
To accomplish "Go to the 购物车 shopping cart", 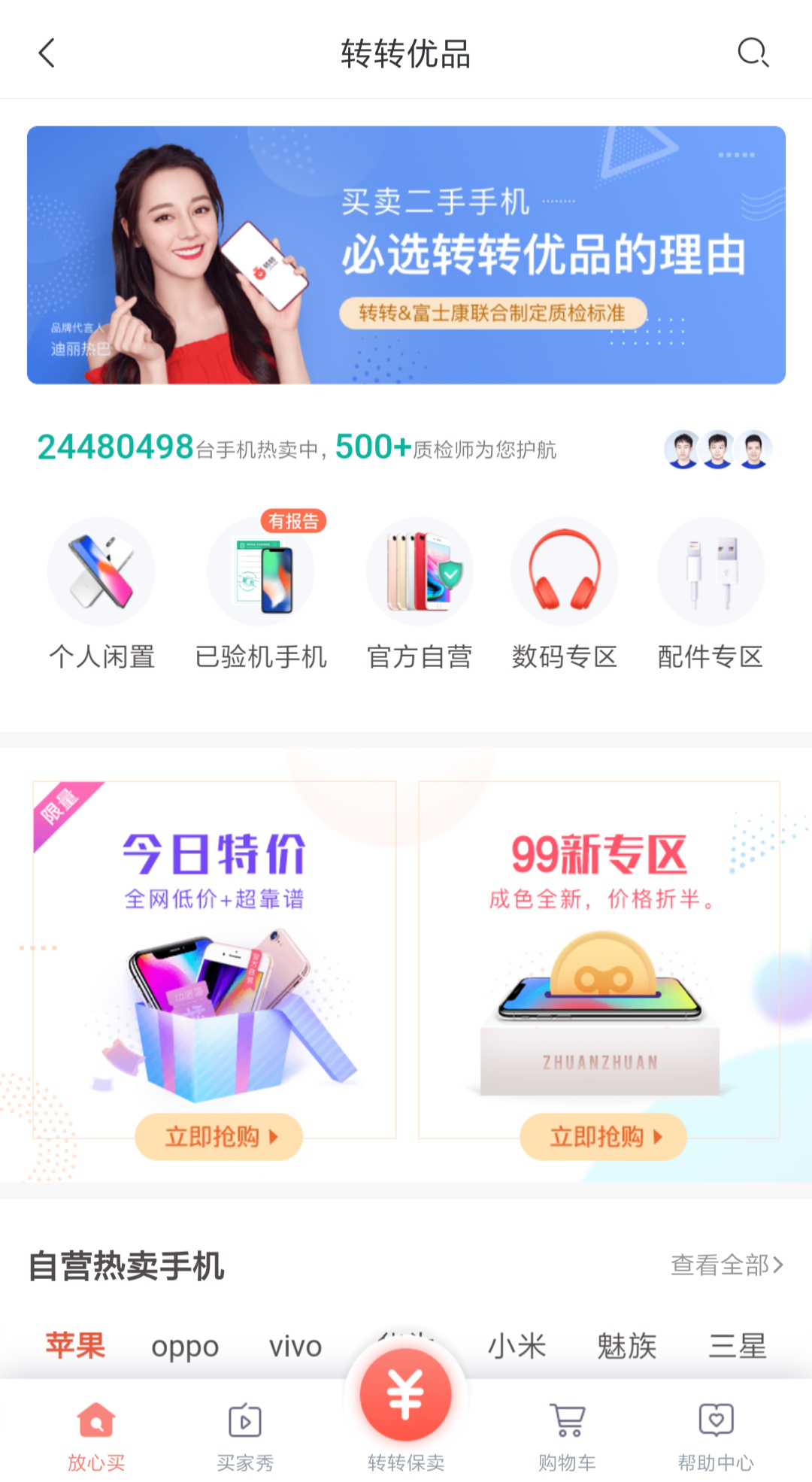I will tap(567, 1436).
